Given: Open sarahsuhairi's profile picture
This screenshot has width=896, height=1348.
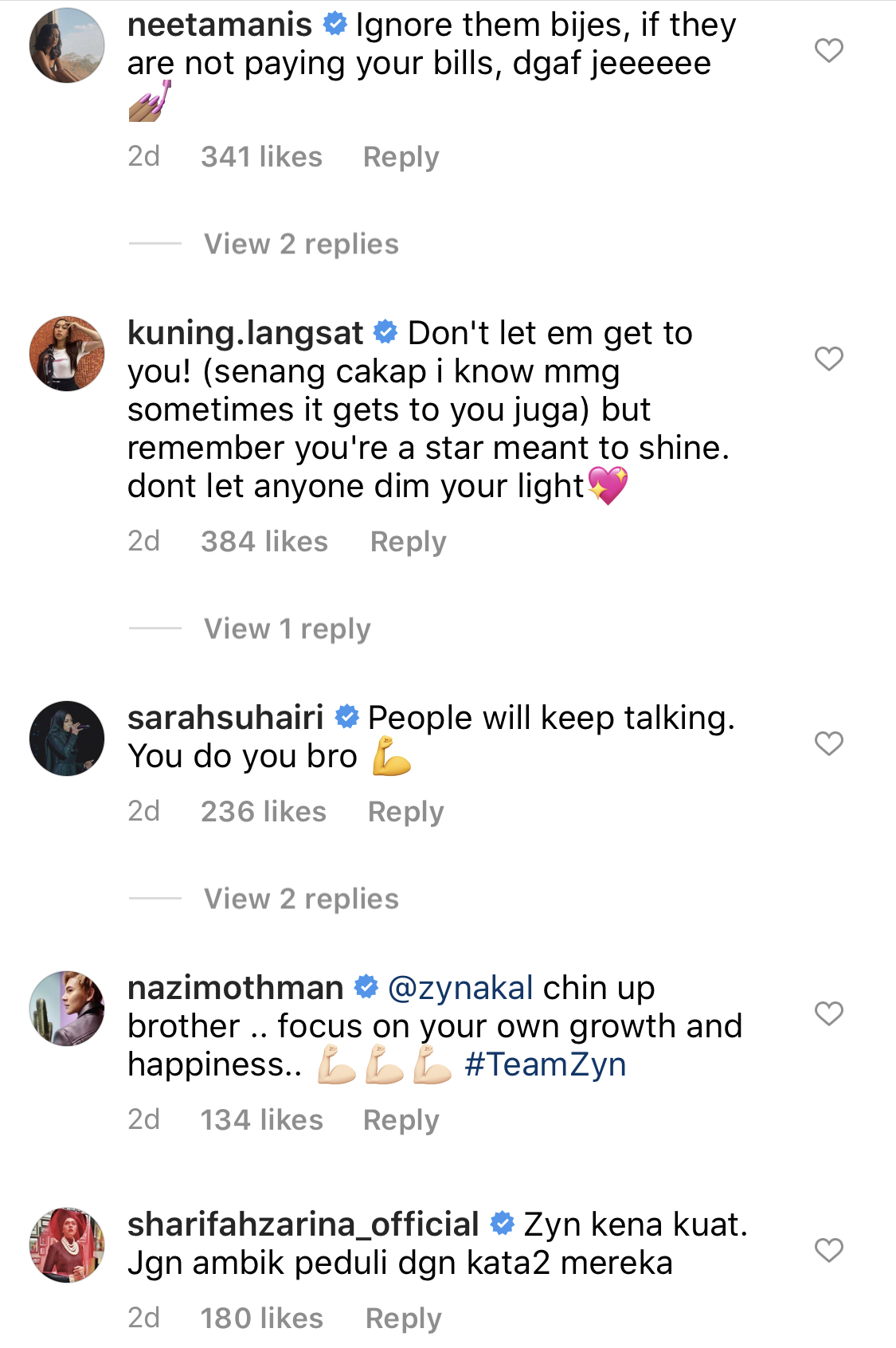Looking at the screenshot, I should (x=67, y=739).
